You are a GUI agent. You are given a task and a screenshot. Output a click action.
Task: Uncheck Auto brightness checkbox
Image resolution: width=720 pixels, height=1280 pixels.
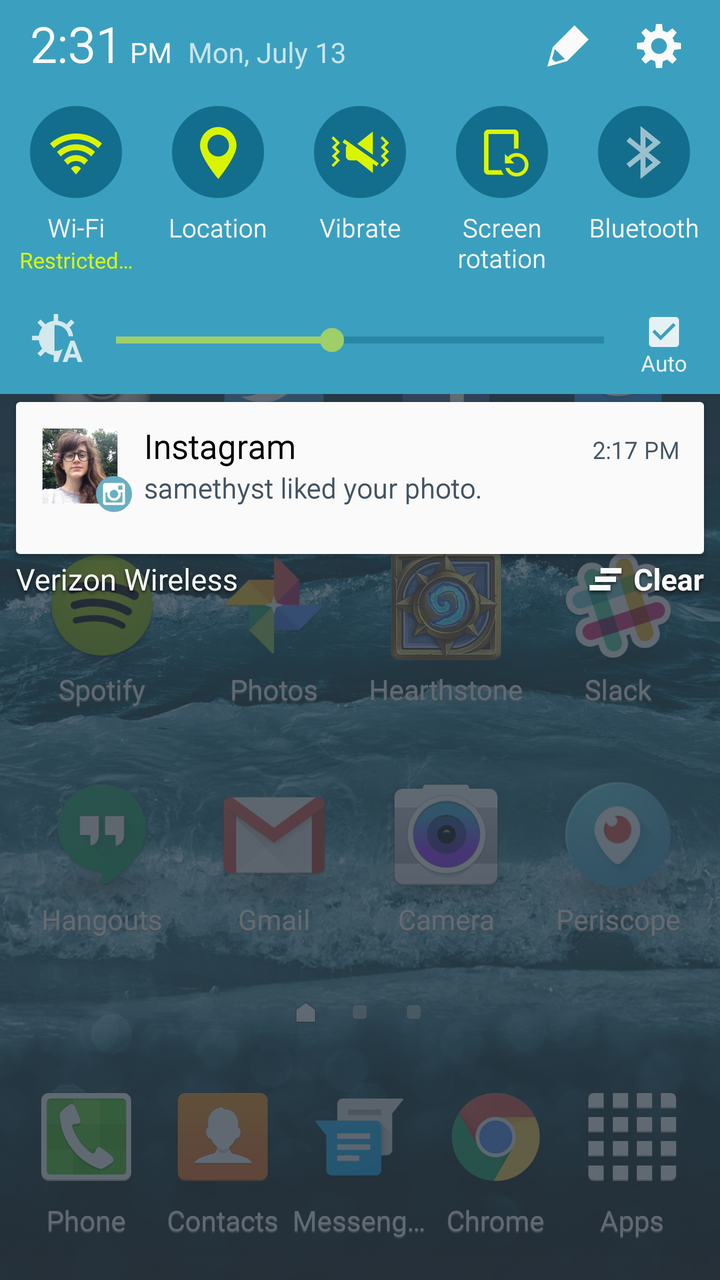pyautogui.click(x=664, y=333)
